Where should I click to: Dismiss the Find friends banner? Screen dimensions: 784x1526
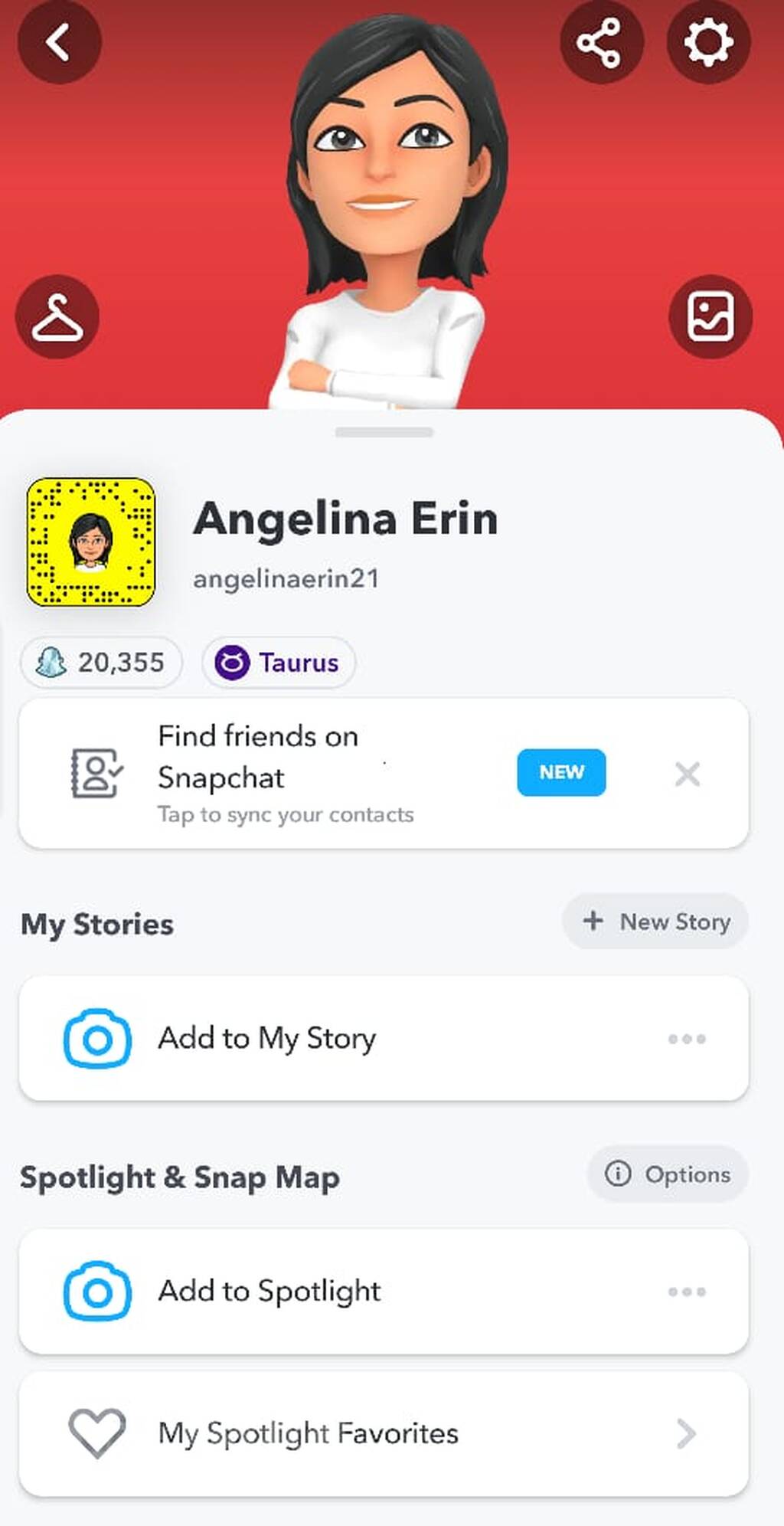click(x=687, y=774)
